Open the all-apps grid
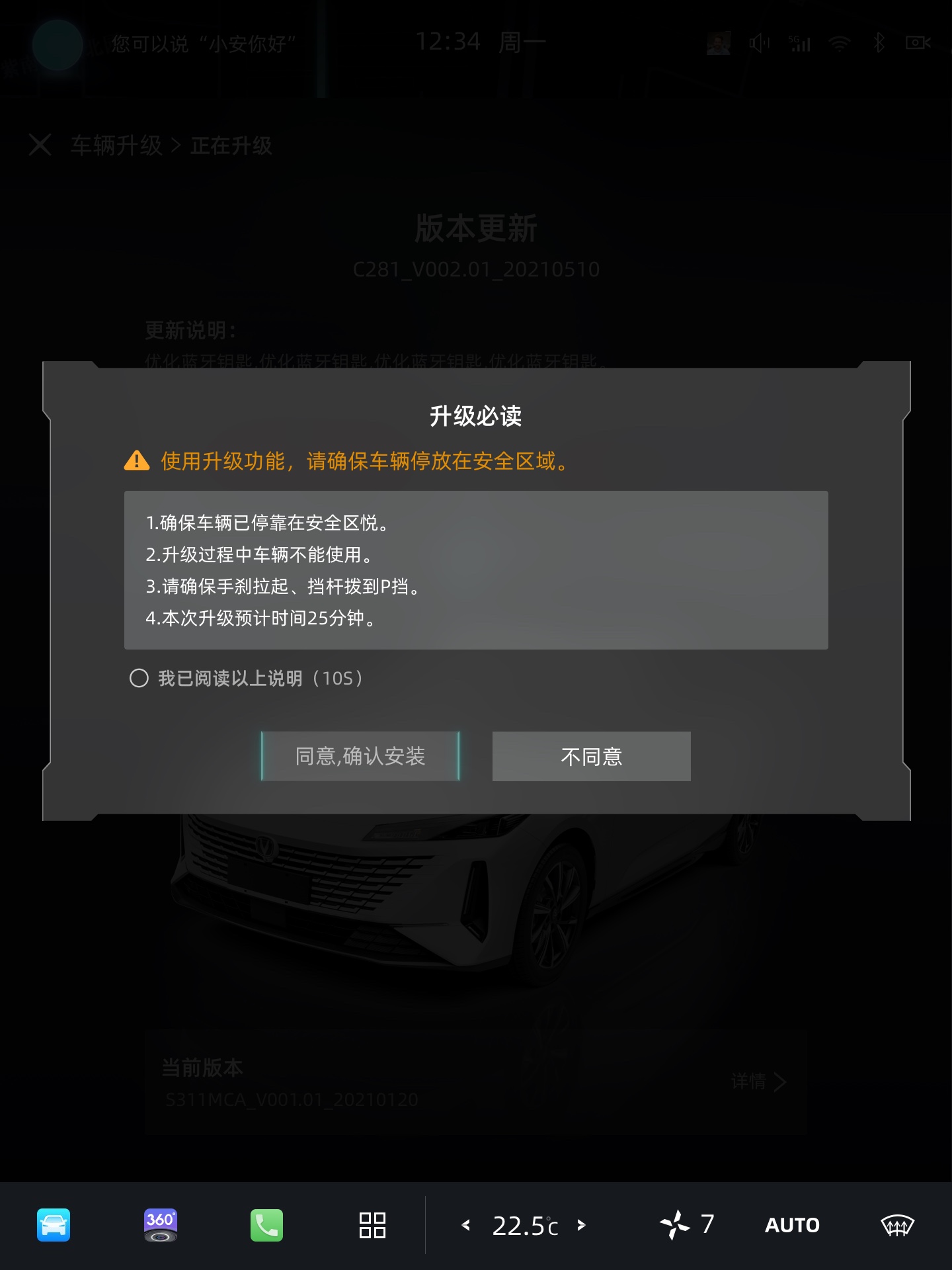The image size is (952, 1270). point(372,1225)
